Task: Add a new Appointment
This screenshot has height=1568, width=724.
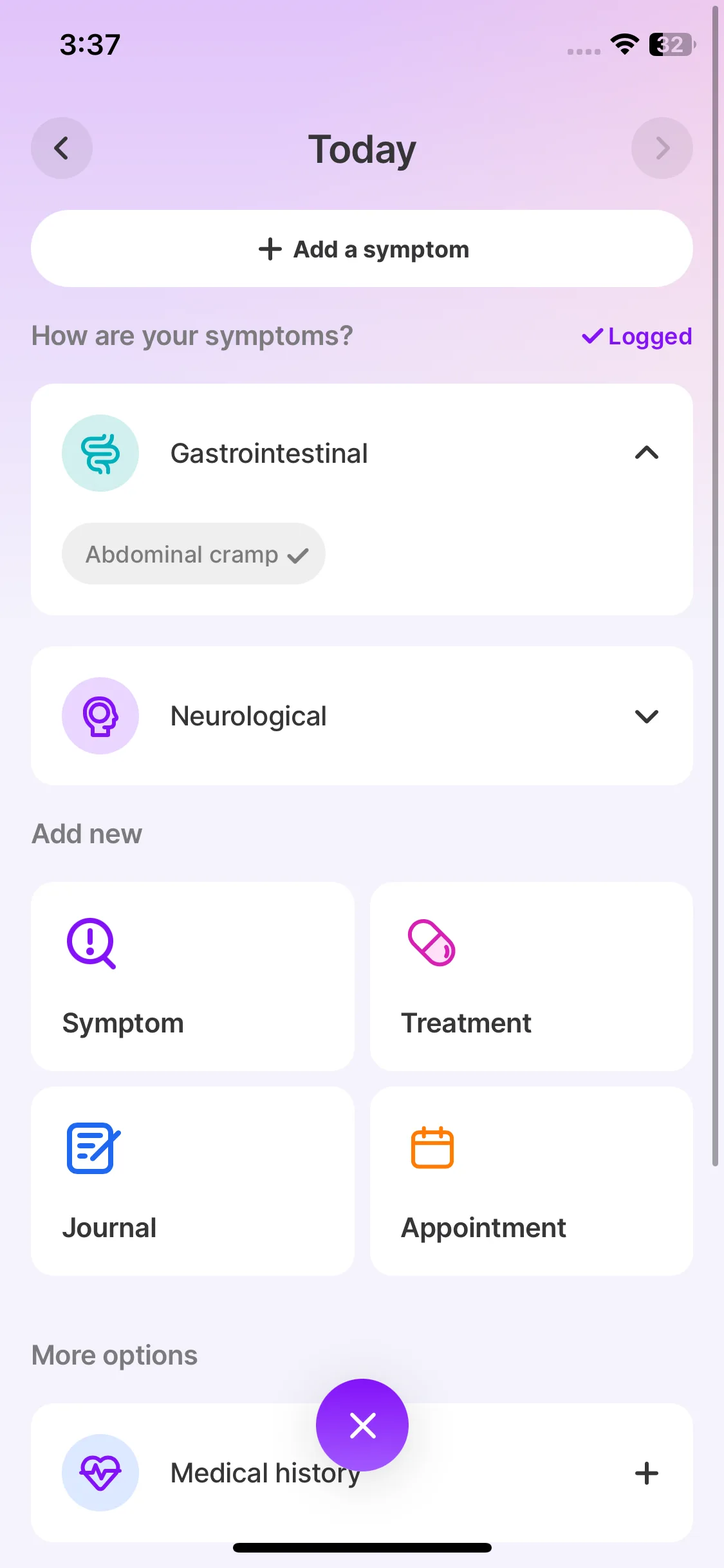Action: tap(531, 1181)
